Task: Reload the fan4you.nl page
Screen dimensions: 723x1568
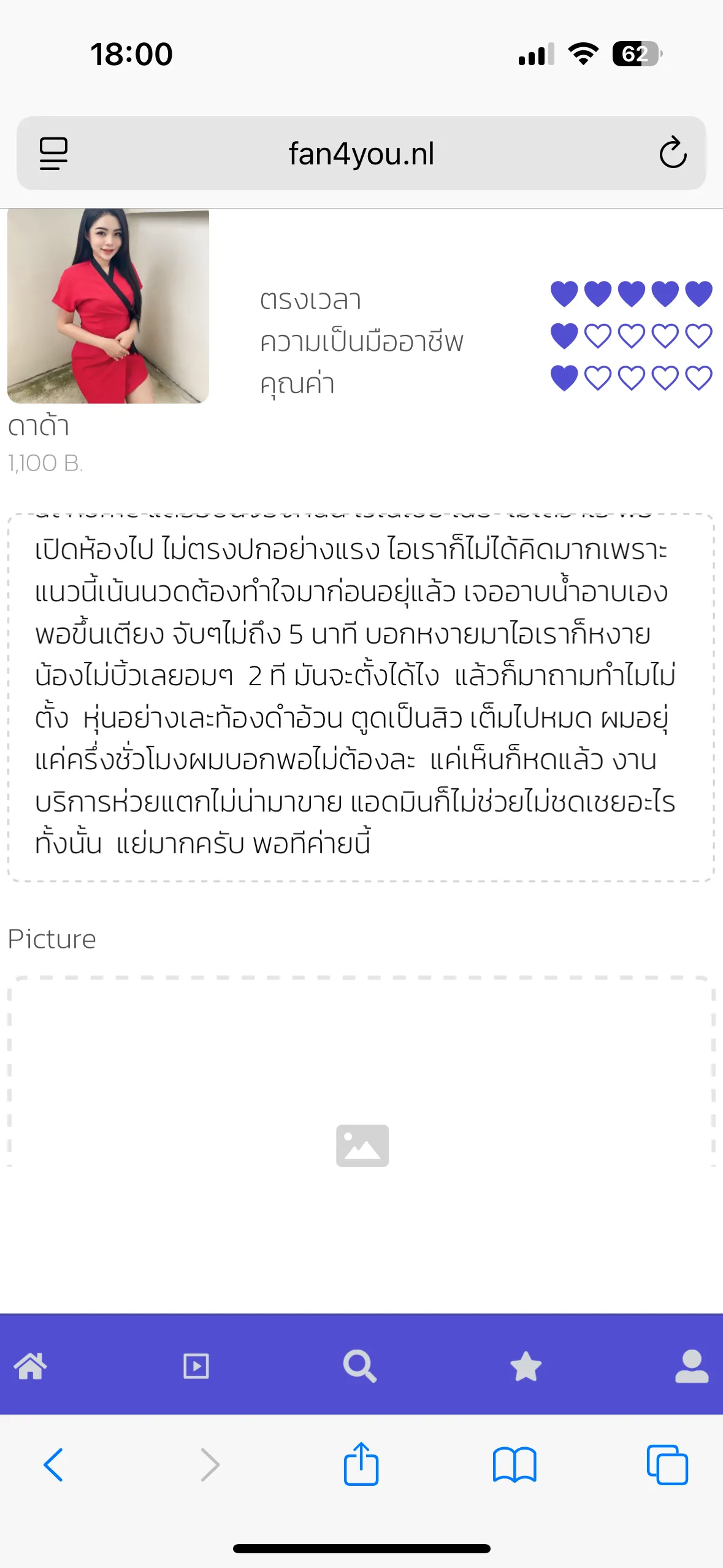Action: coord(672,153)
